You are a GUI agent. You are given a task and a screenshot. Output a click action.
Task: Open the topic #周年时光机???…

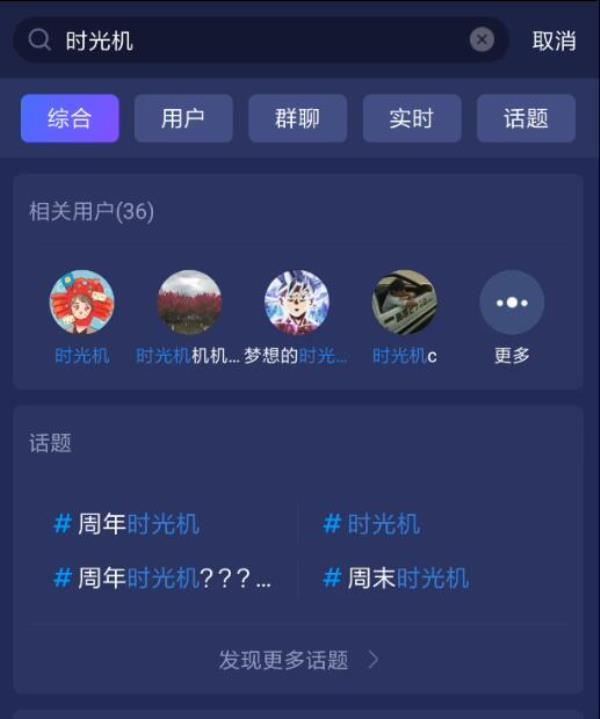[162, 578]
